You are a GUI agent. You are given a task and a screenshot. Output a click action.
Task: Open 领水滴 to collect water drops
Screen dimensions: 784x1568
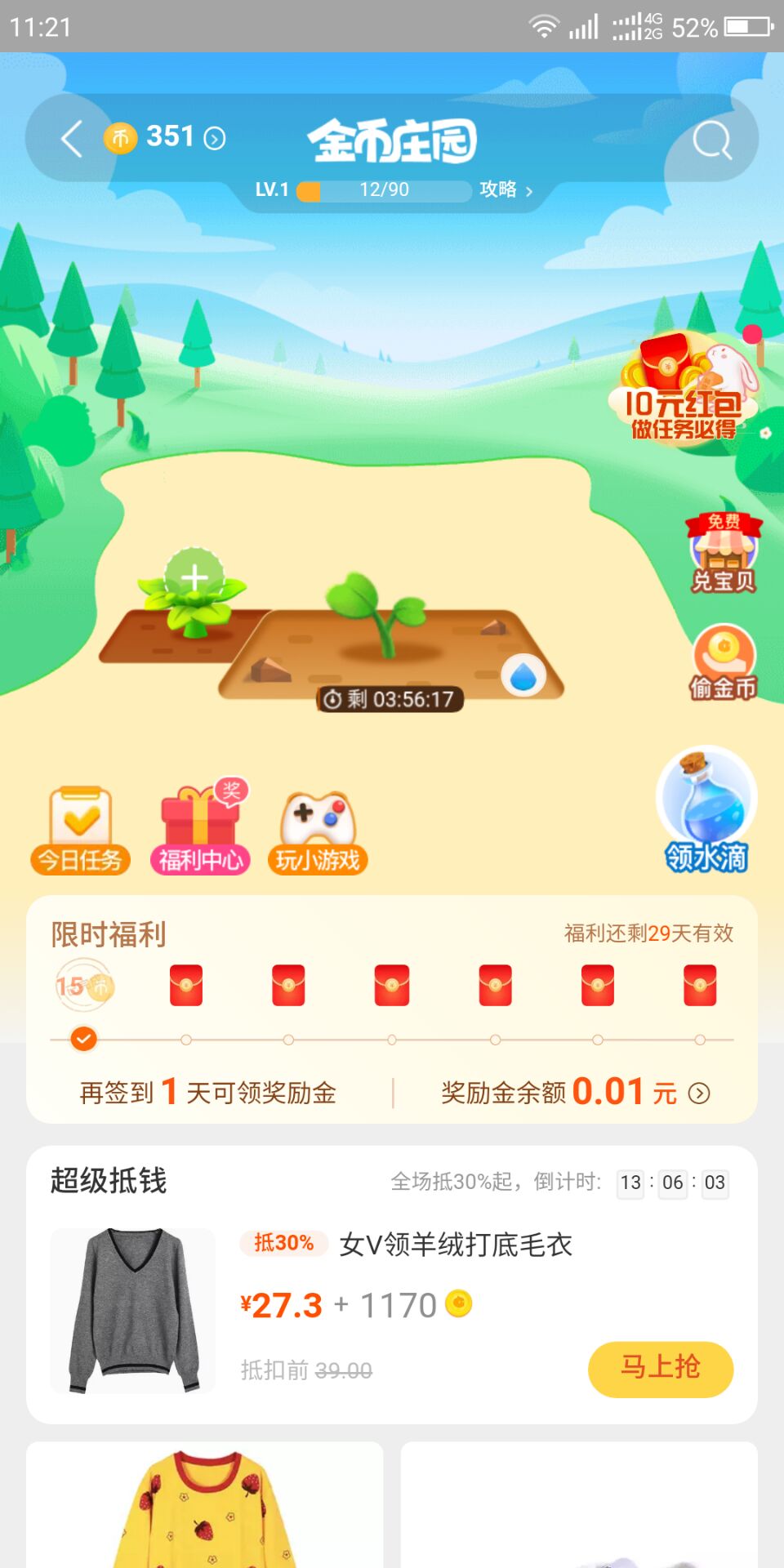(706, 810)
